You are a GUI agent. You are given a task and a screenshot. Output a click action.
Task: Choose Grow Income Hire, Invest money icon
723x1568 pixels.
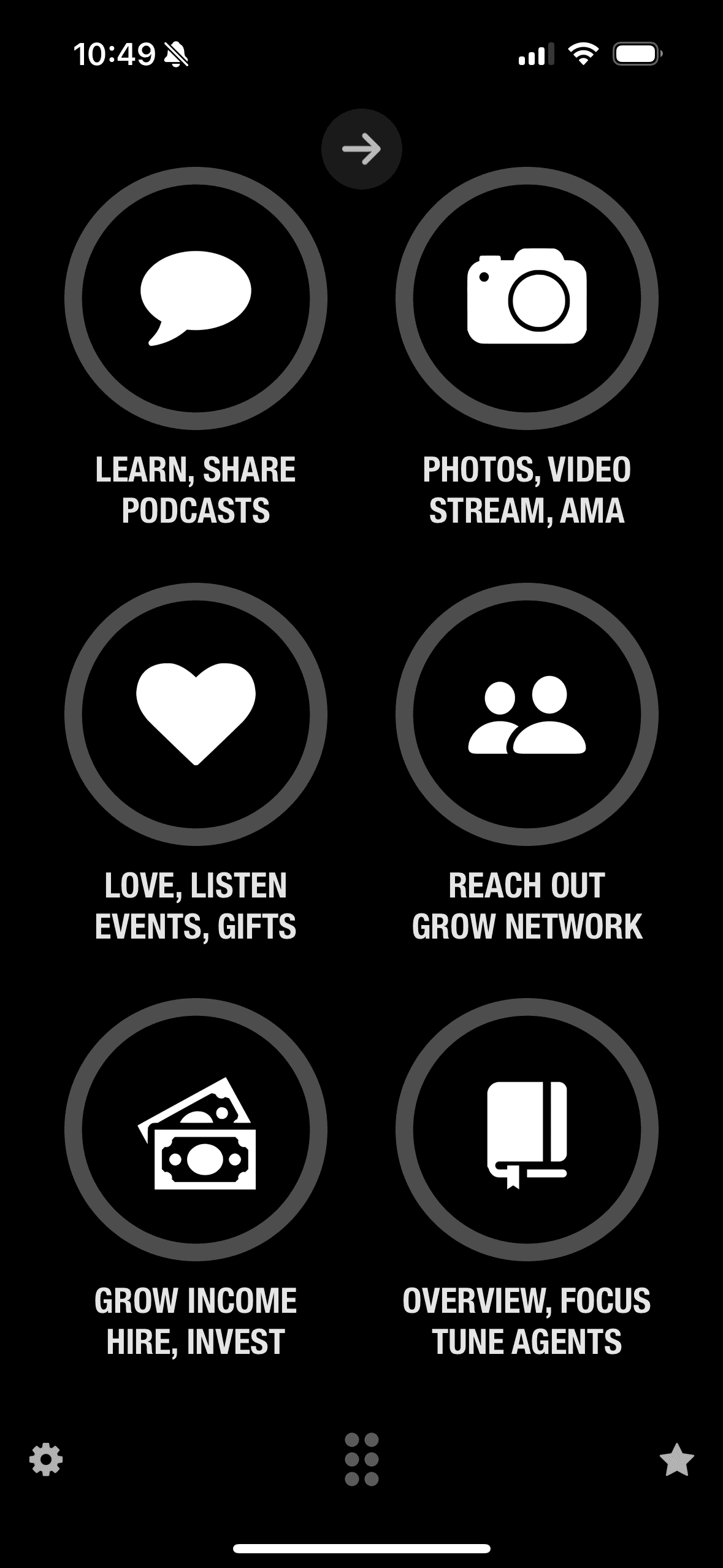pos(196,1129)
